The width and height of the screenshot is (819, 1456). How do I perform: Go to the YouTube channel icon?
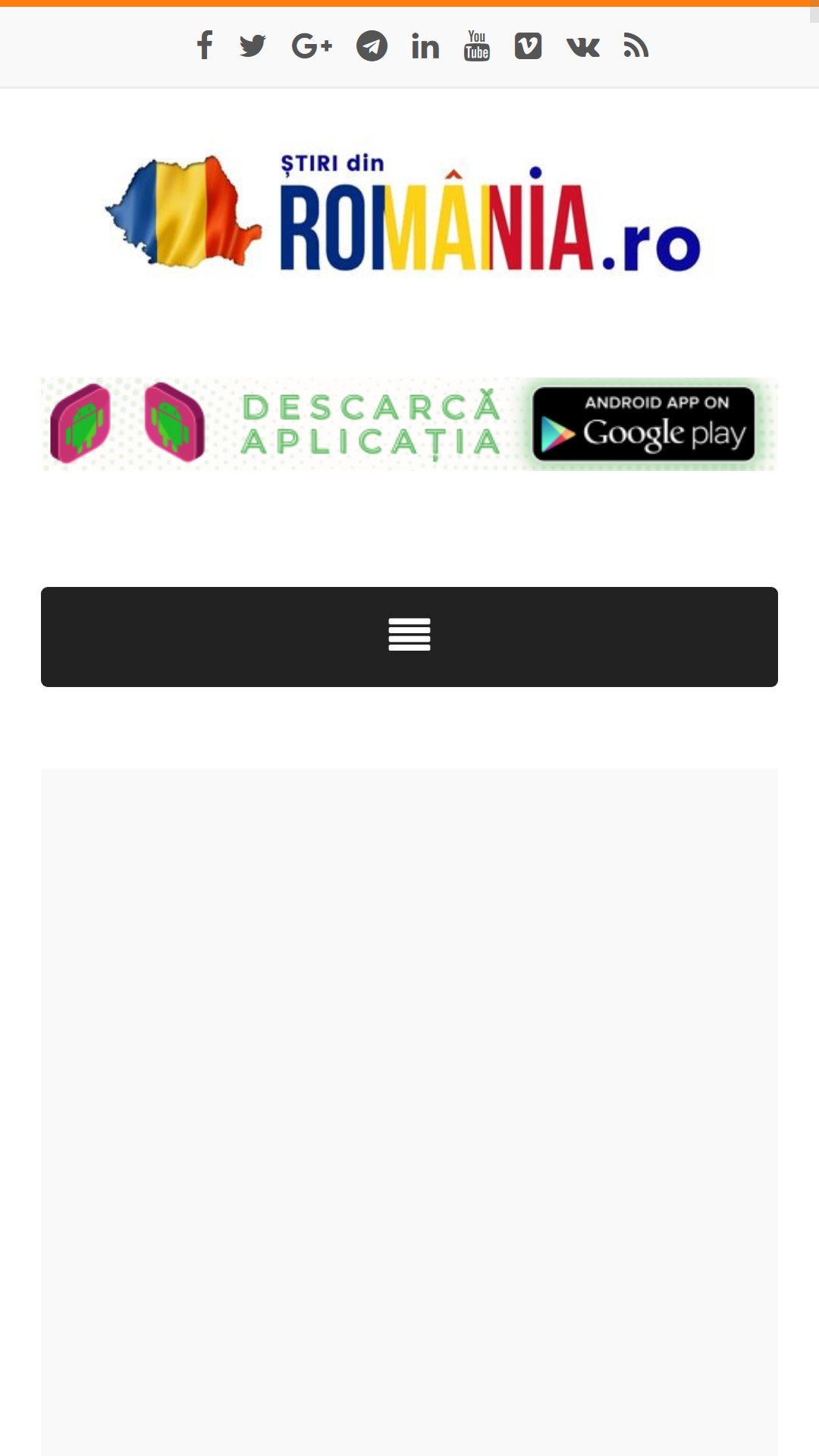[477, 45]
